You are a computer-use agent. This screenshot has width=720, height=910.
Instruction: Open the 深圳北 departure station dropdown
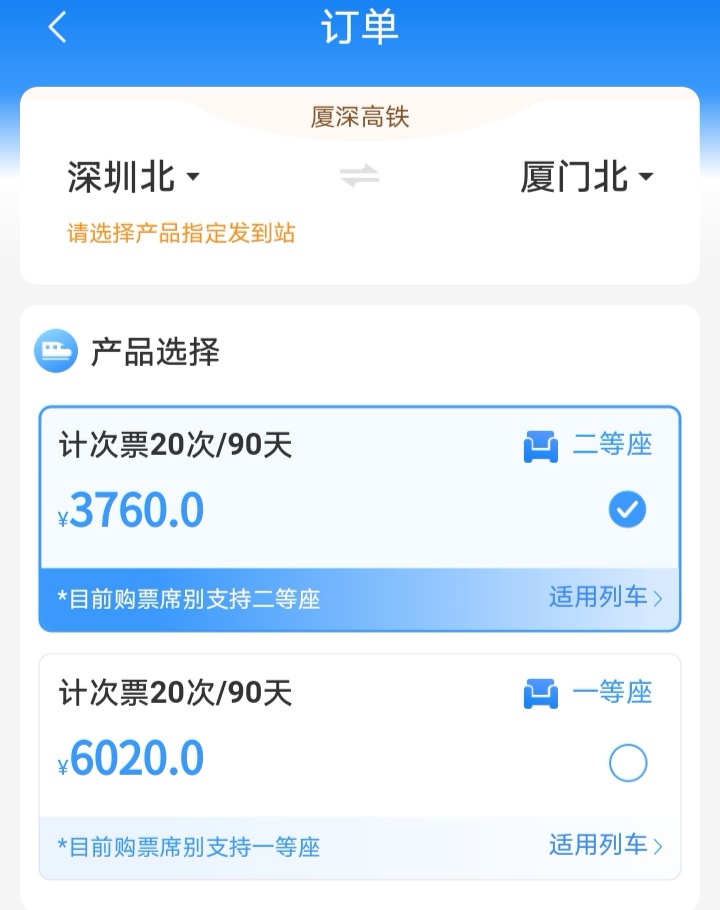pos(134,177)
